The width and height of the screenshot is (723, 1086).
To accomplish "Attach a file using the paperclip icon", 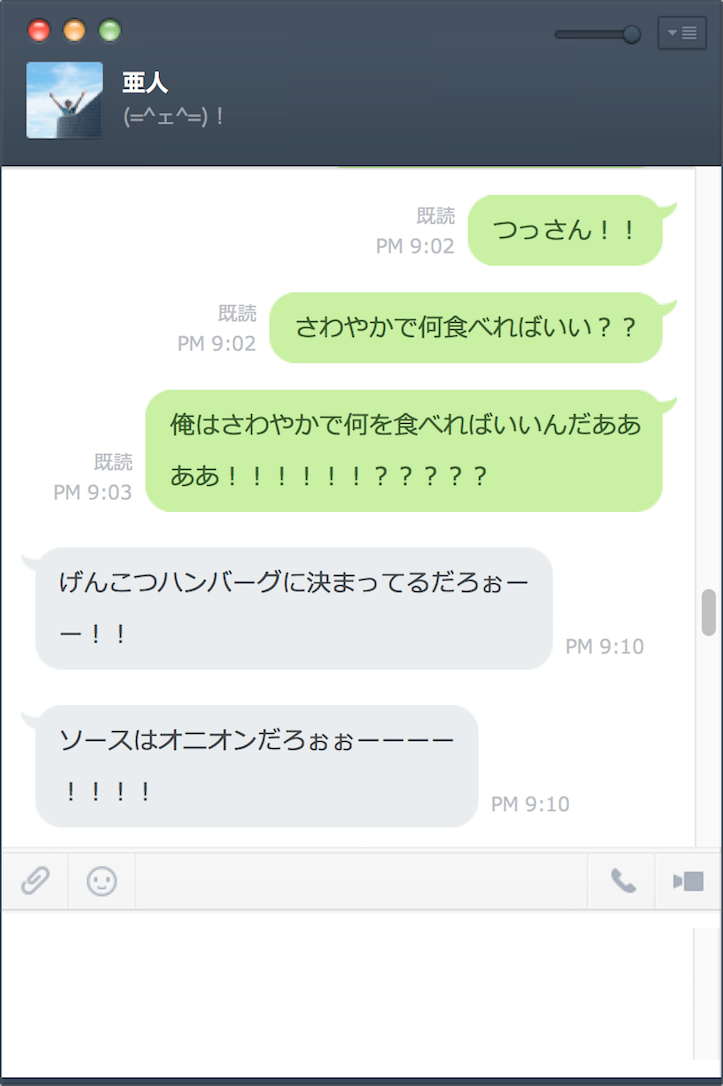I will (x=34, y=881).
